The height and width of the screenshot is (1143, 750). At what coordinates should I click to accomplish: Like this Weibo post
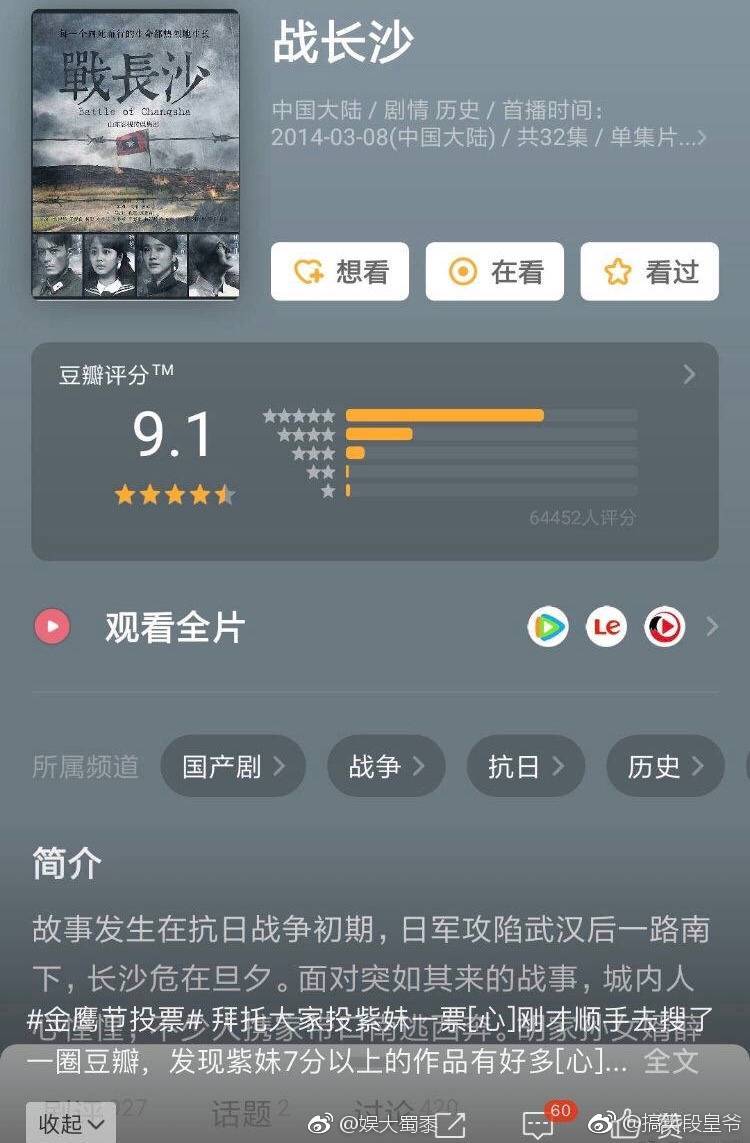pos(628,1125)
